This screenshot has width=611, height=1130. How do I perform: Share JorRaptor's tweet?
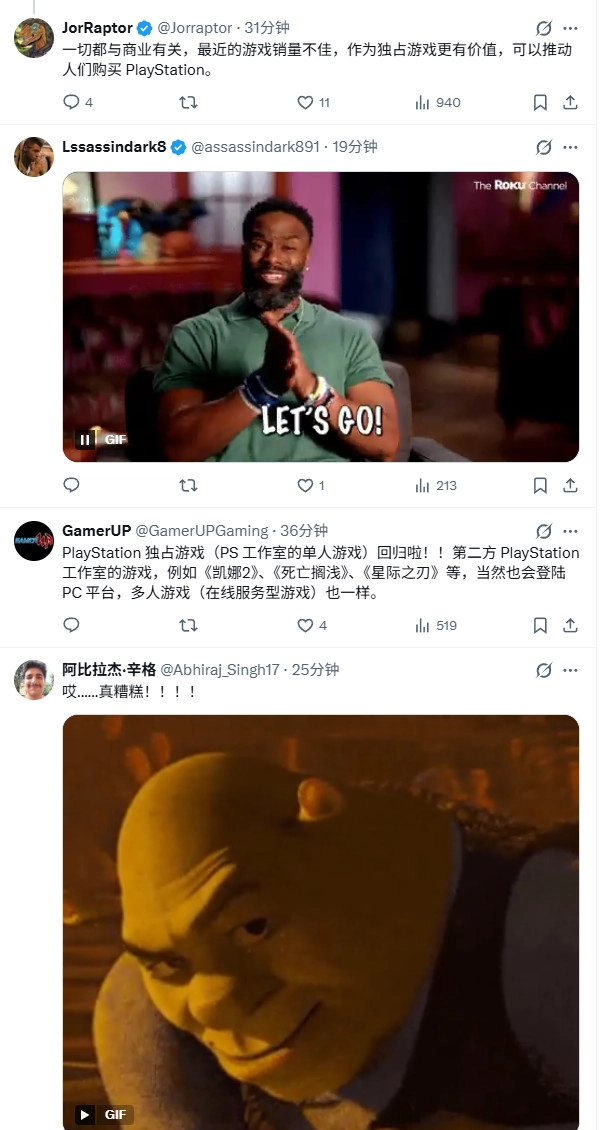pos(570,102)
